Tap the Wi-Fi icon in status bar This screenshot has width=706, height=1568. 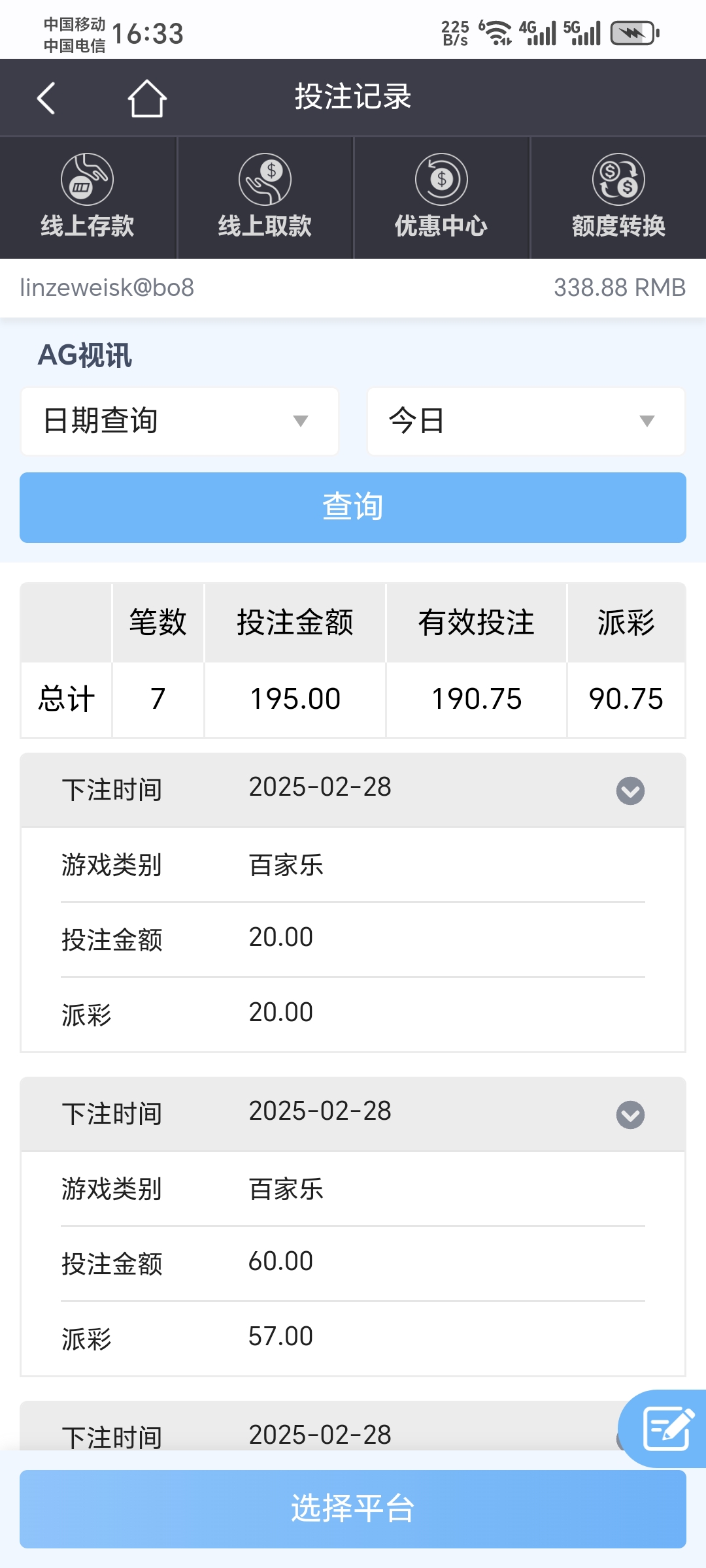(x=495, y=30)
